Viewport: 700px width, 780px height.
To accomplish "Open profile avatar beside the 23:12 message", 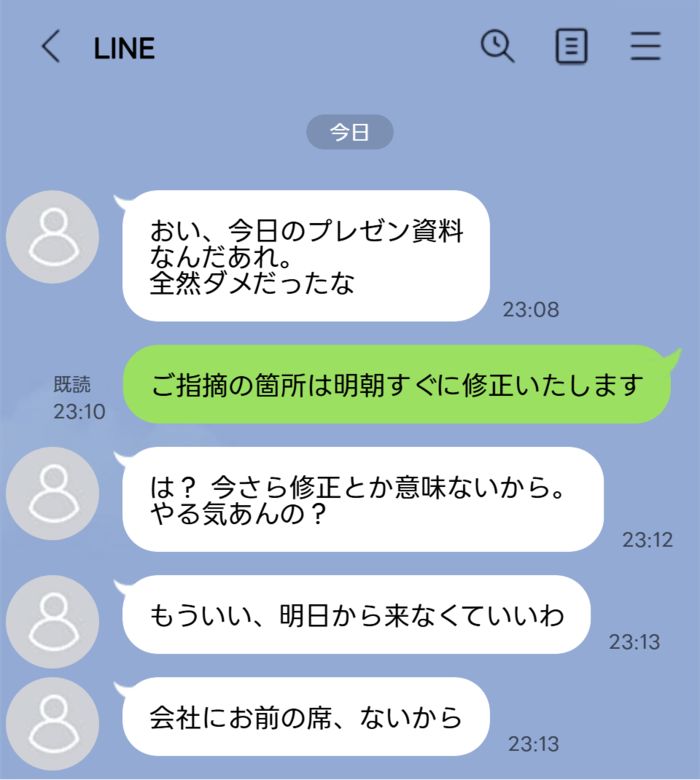I will pyautogui.click(x=52, y=494).
